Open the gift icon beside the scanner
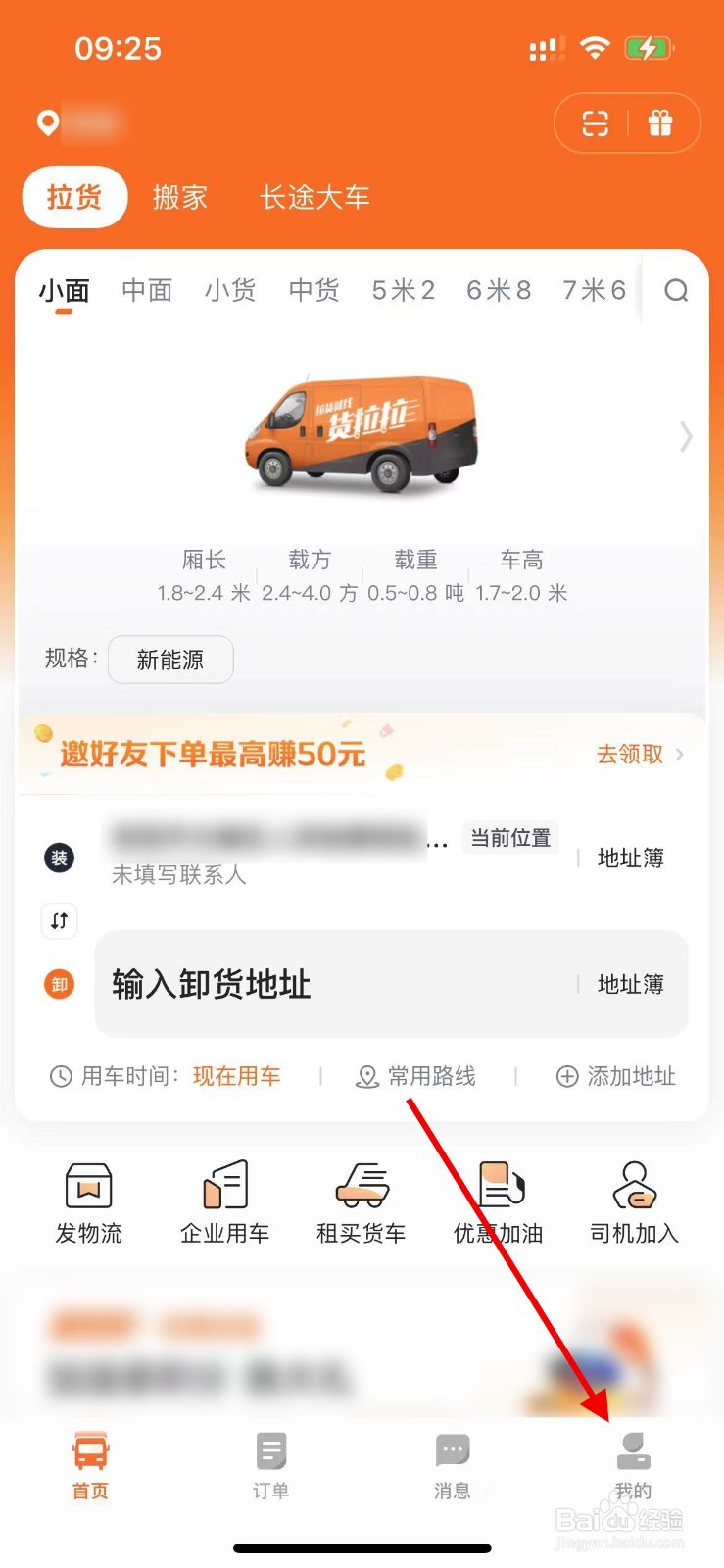 661,123
